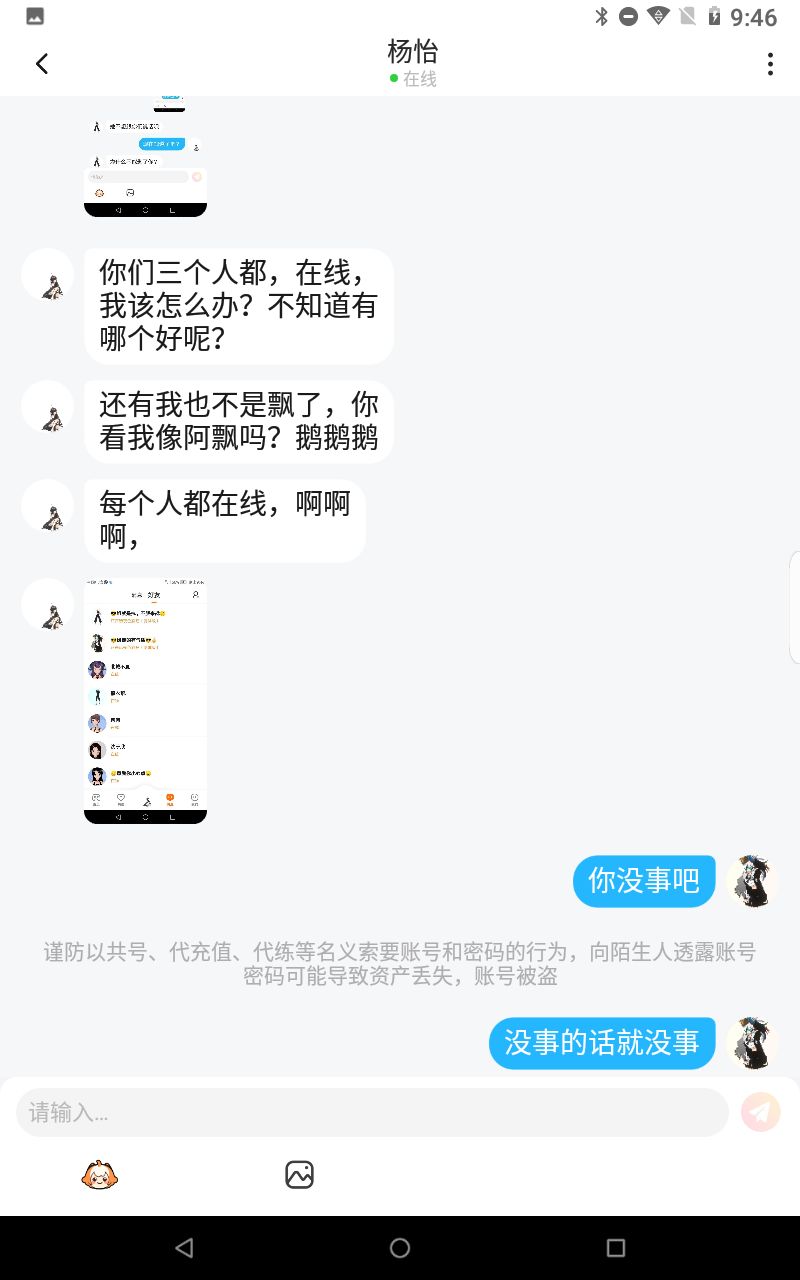
Task: Attach a picture from the gallery
Action: tap(300, 1174)
